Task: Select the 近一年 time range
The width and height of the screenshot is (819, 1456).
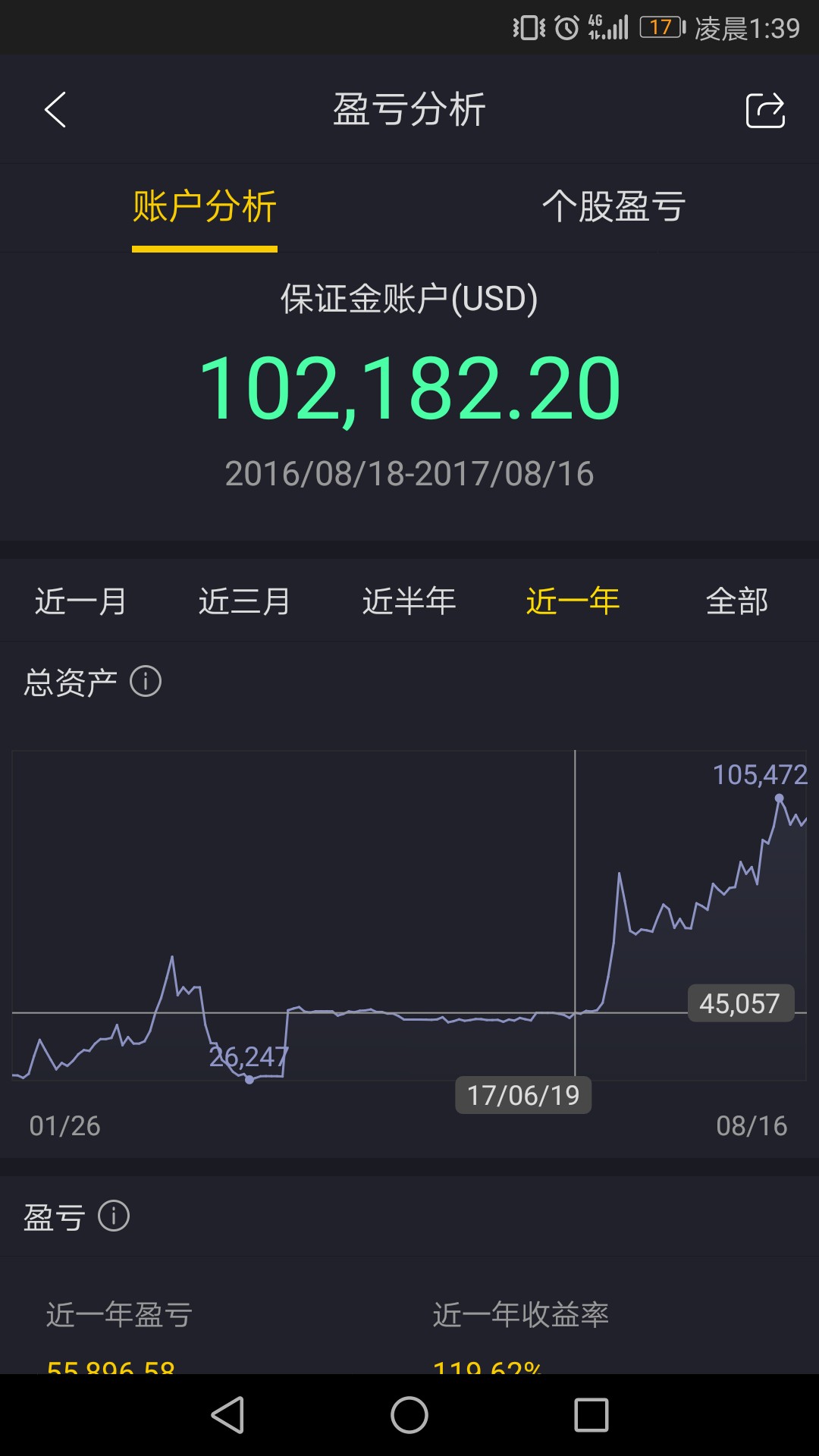Action: (x=573, y=601)
